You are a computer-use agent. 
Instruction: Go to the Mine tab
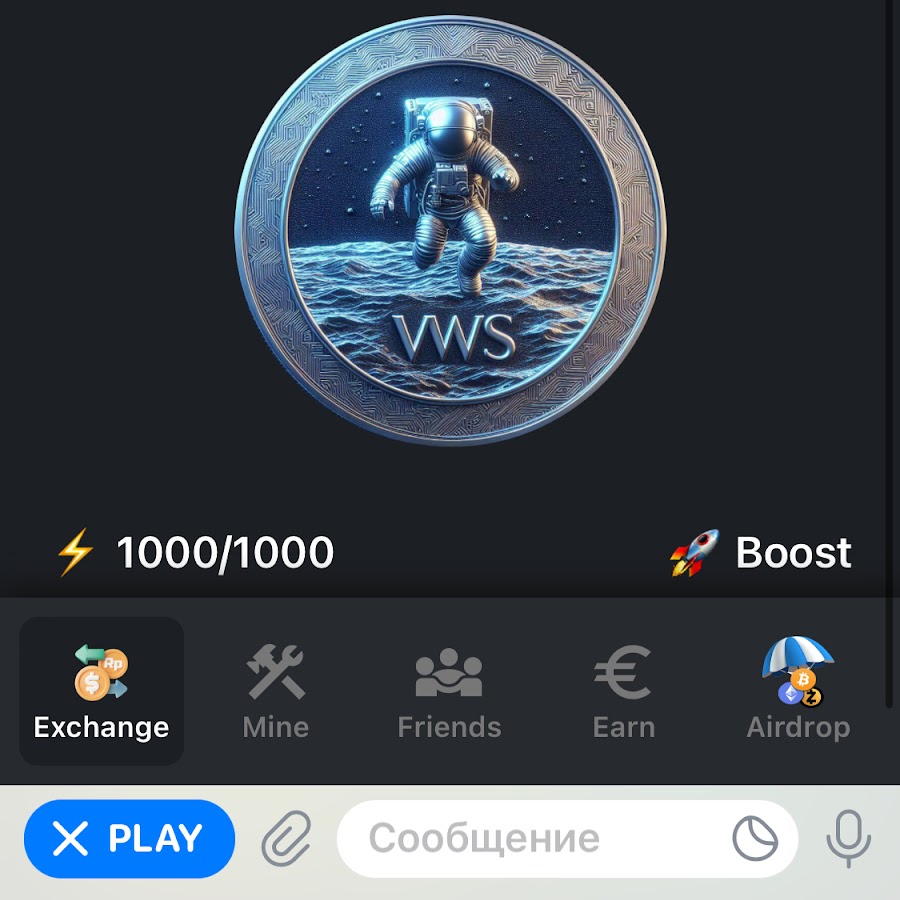(275, 691)
